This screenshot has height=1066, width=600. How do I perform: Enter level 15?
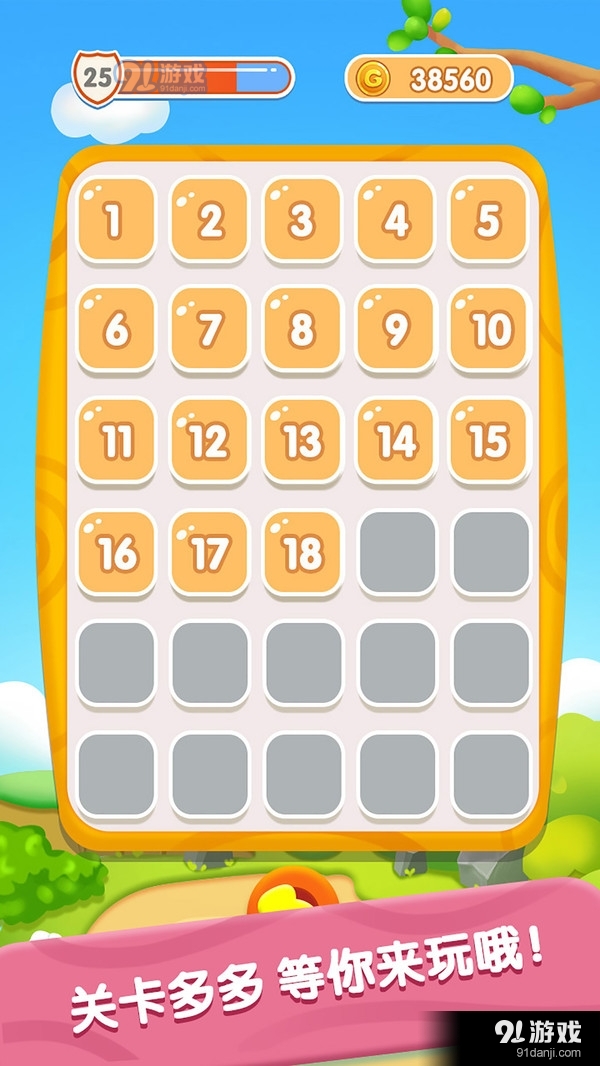489,441
